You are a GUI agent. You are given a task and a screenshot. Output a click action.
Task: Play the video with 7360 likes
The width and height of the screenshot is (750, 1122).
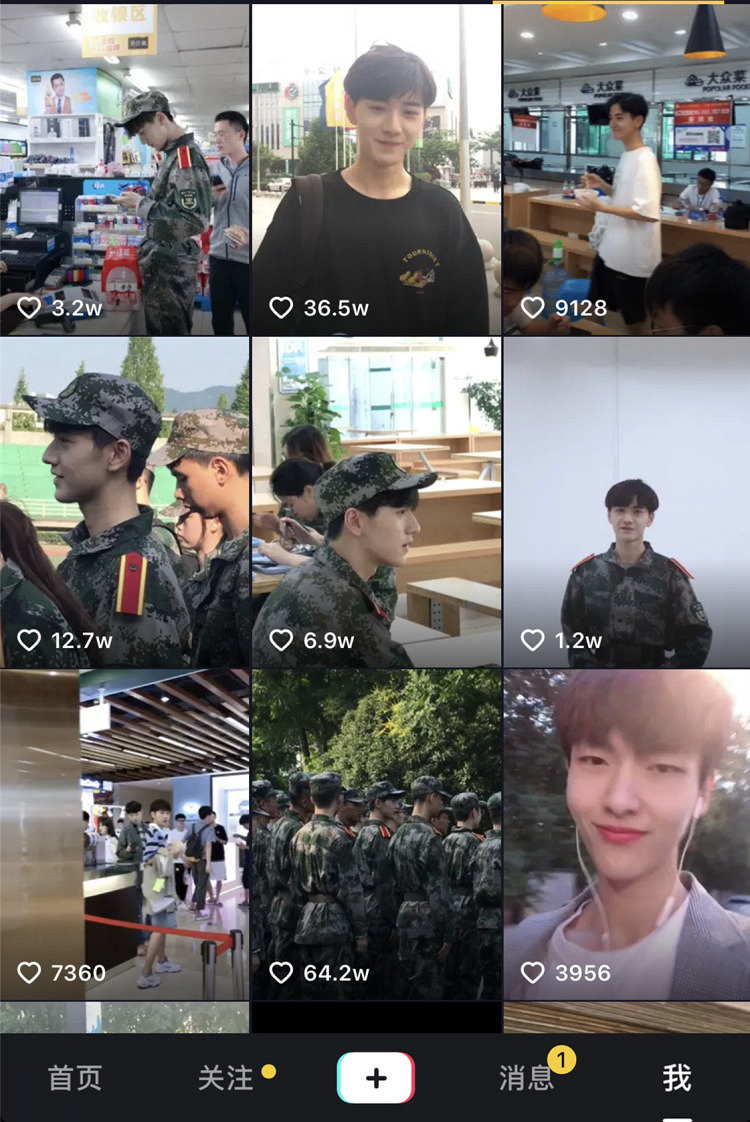124,835
